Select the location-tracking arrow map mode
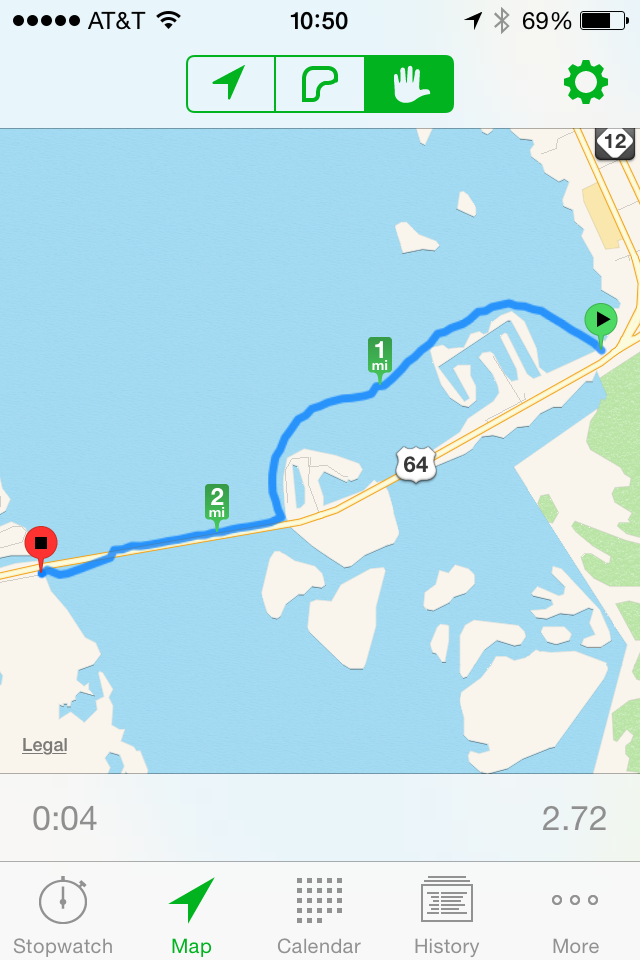640x960 pixels. 231,84
